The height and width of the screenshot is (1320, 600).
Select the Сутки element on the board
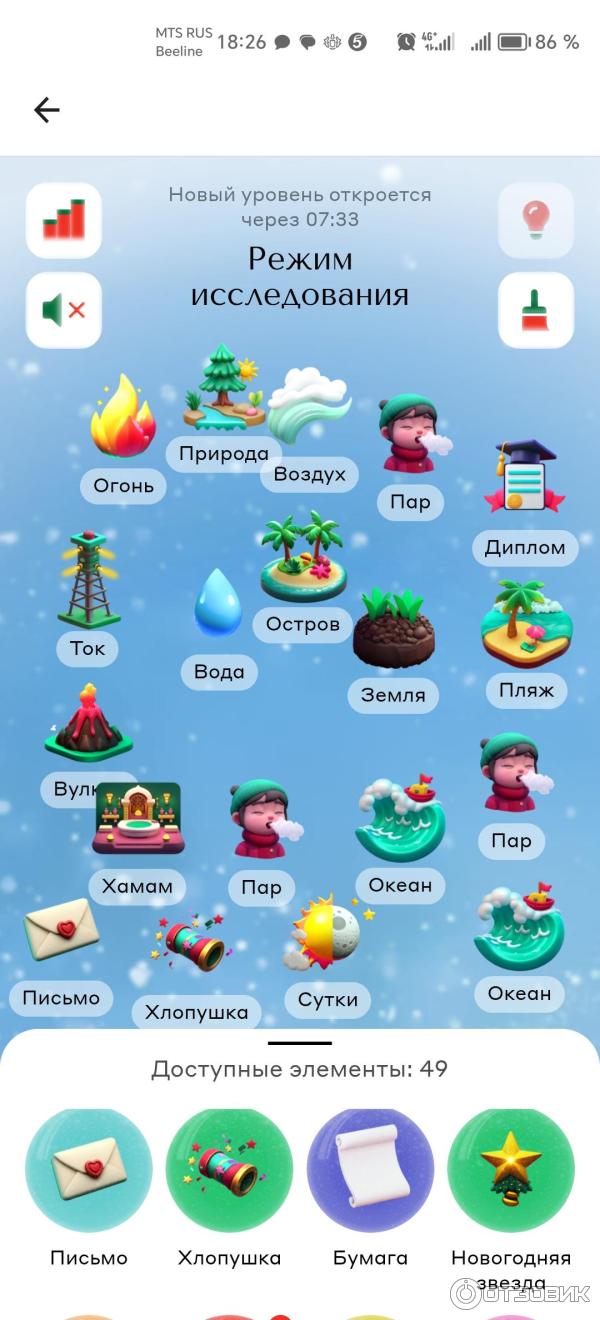[x=328, y=937]
